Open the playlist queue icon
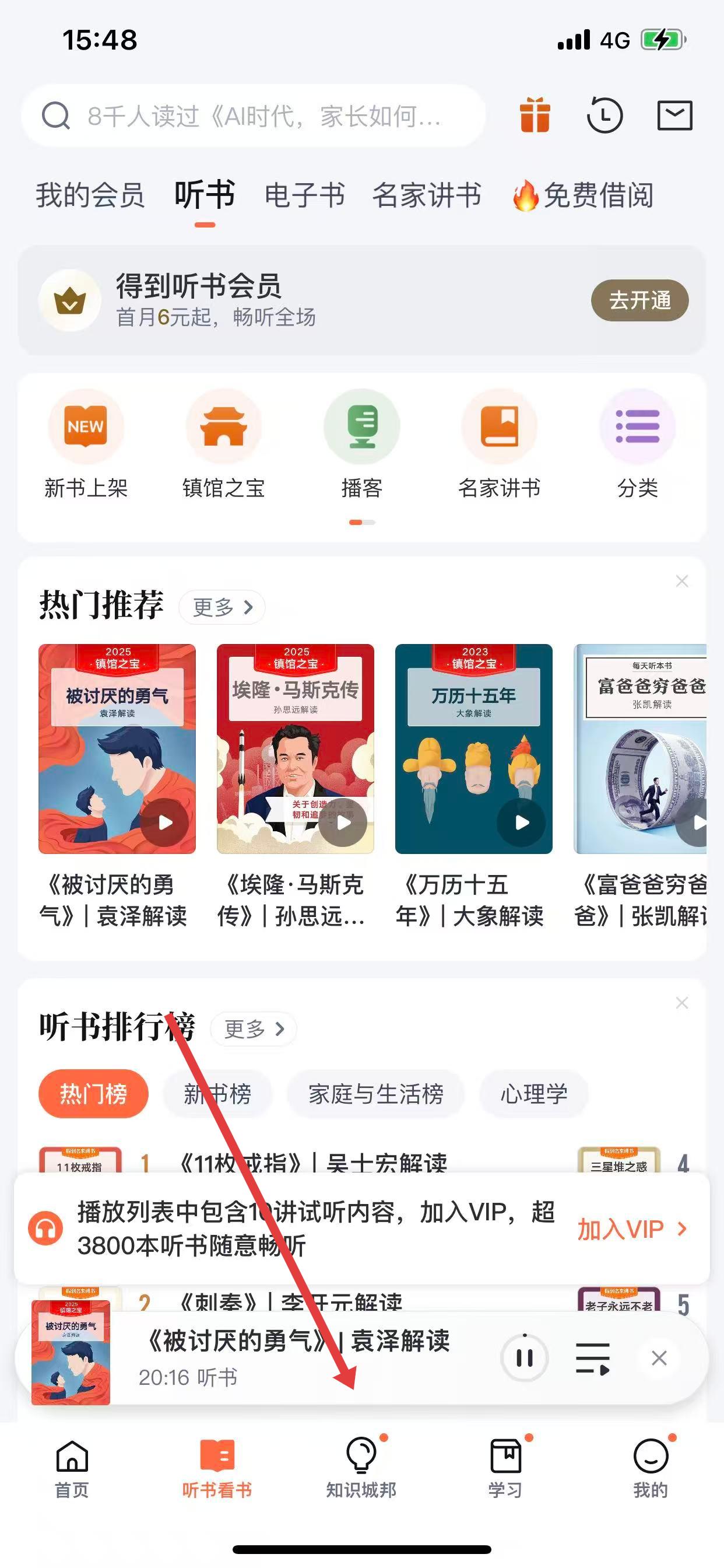 pos(593,1358)
